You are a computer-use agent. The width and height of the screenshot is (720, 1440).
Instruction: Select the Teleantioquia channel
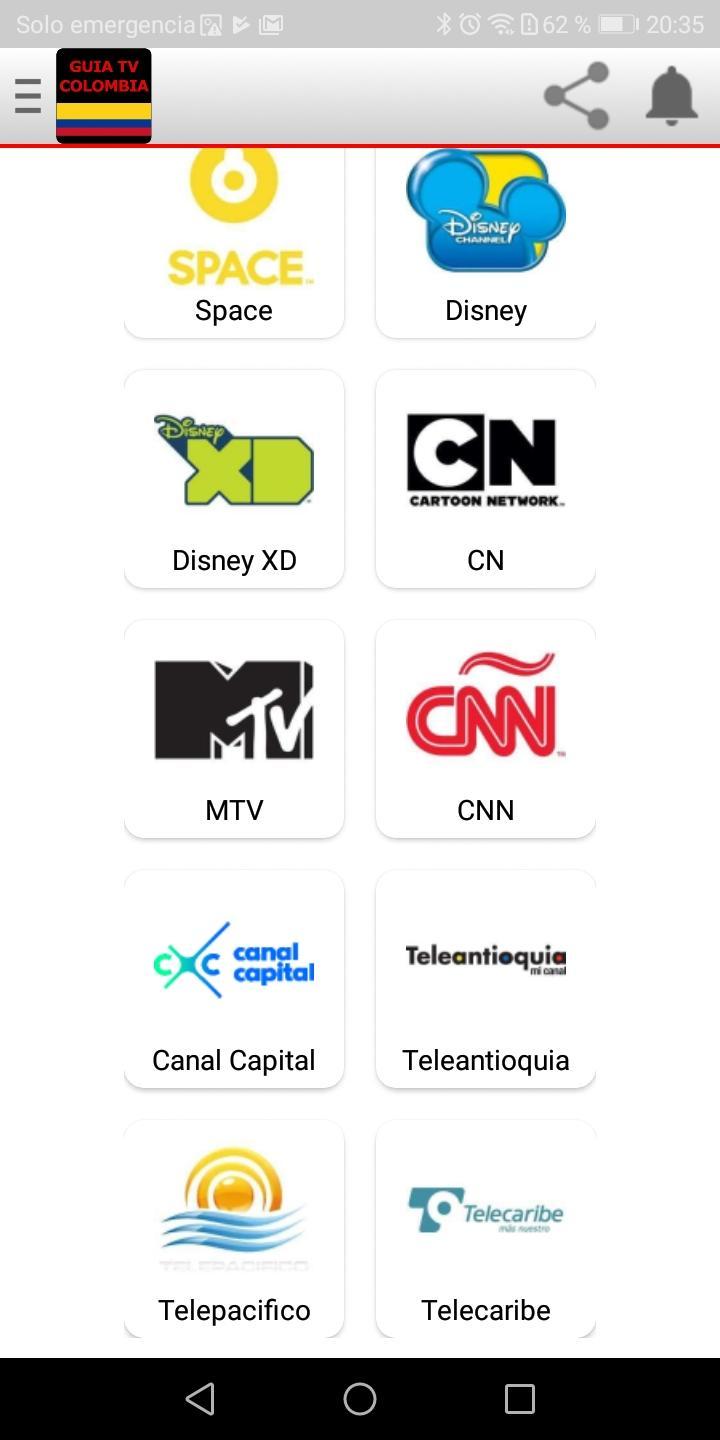486,979
